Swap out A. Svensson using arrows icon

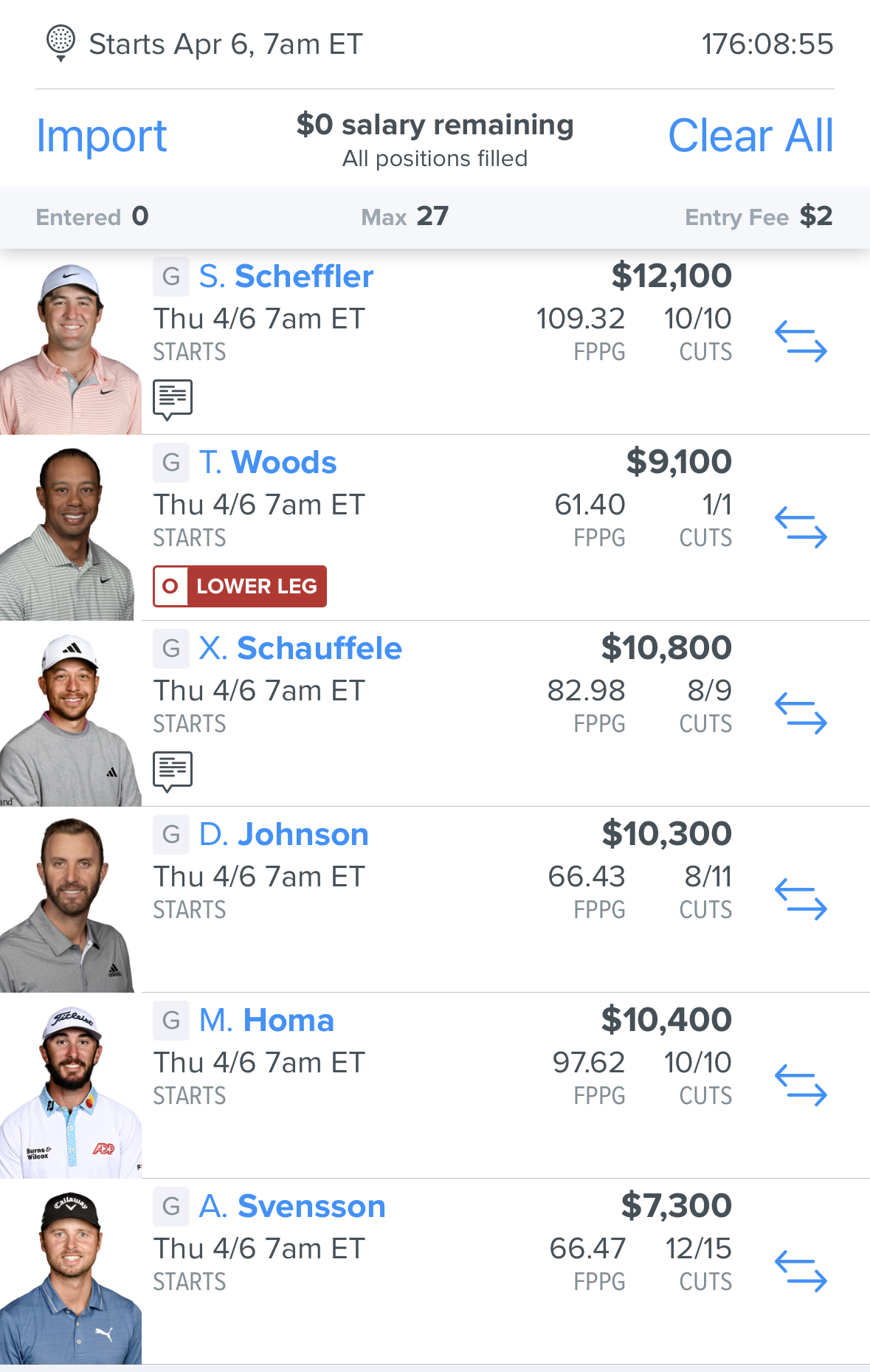point(801,1271)
